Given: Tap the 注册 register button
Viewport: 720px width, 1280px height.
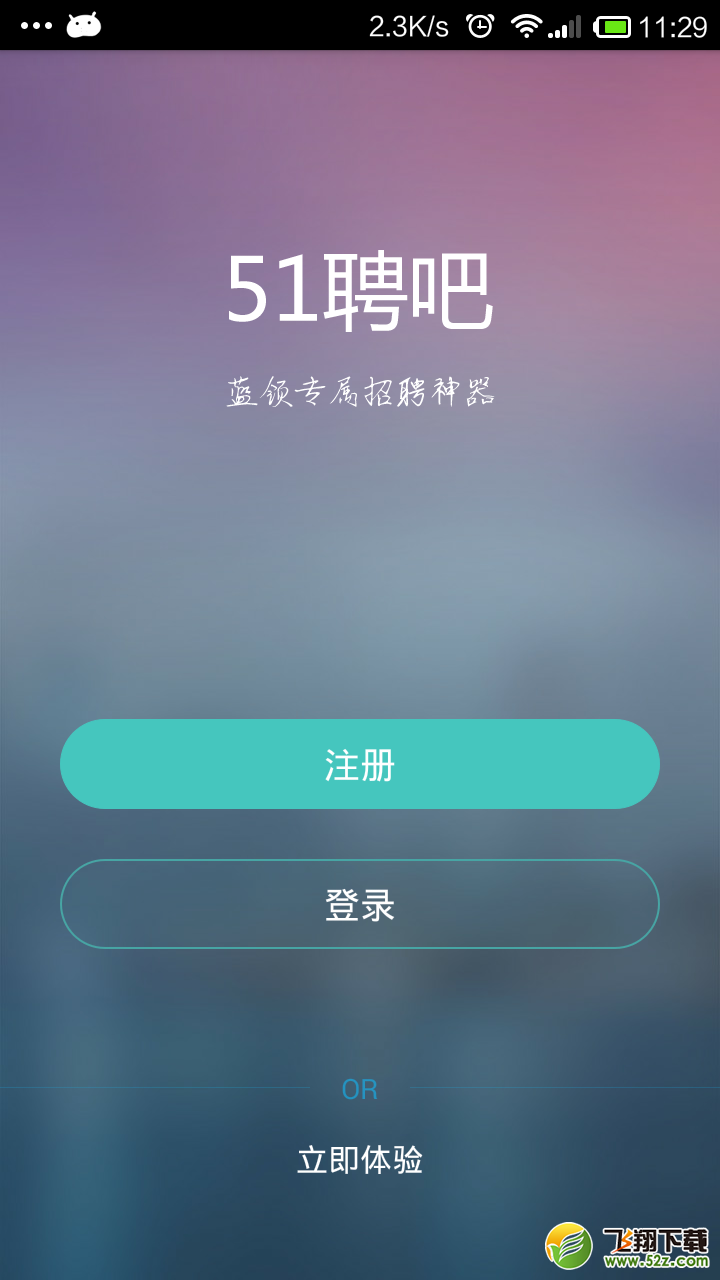Looking at the screenshot, I should pyautogui.click(x=360, y=764).
